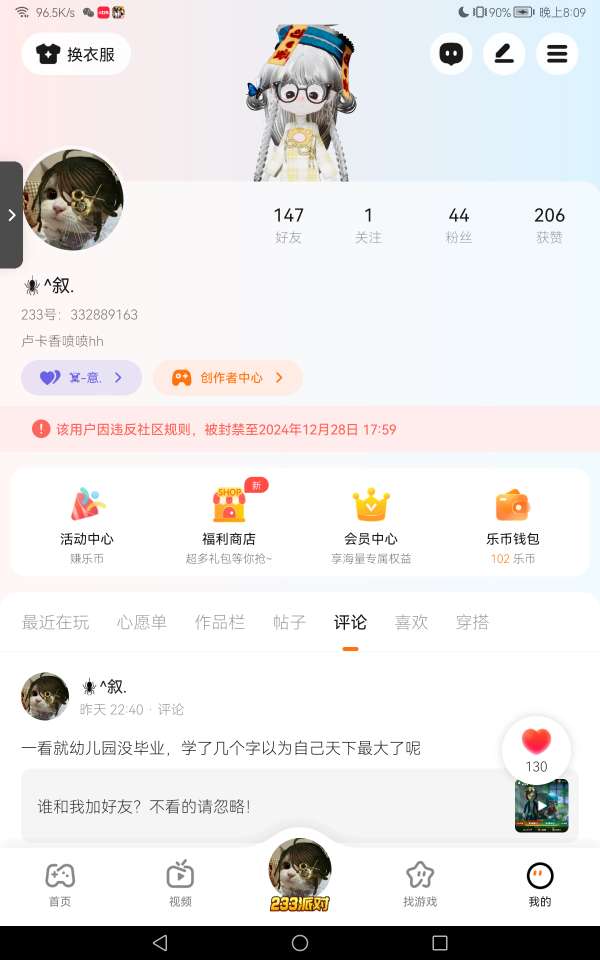View the 147 好友 friends list
This screenshot has width=600, height=960.
click(288, 225)
